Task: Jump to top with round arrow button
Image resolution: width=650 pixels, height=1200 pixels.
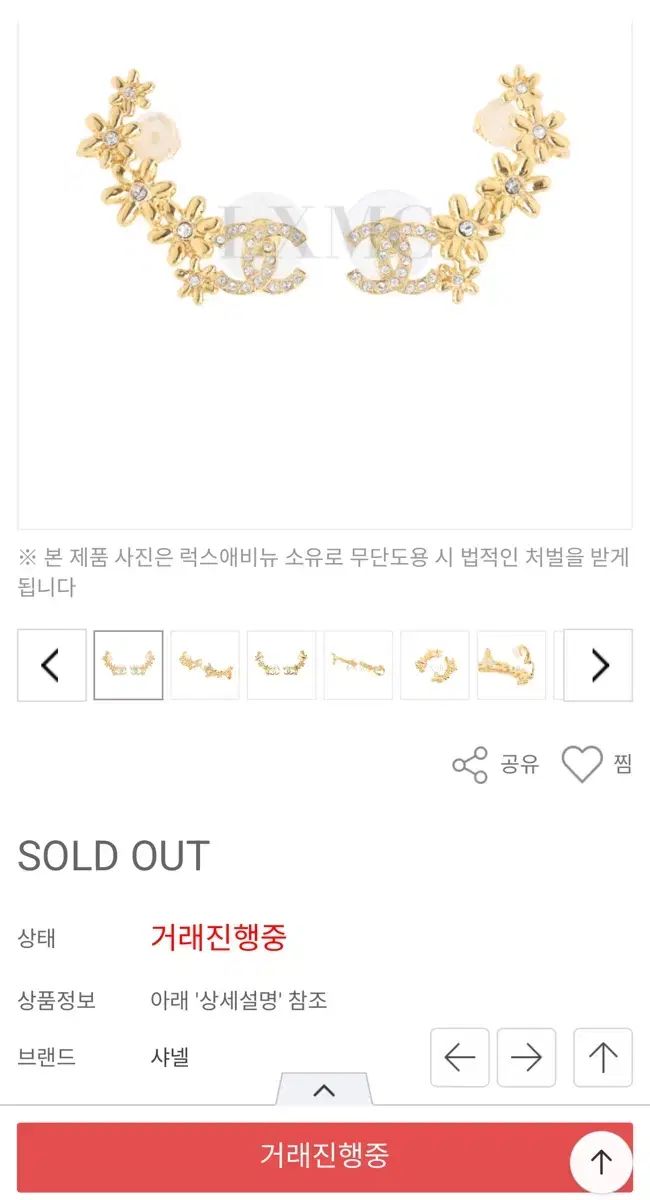Action: tap(601, 1161)
